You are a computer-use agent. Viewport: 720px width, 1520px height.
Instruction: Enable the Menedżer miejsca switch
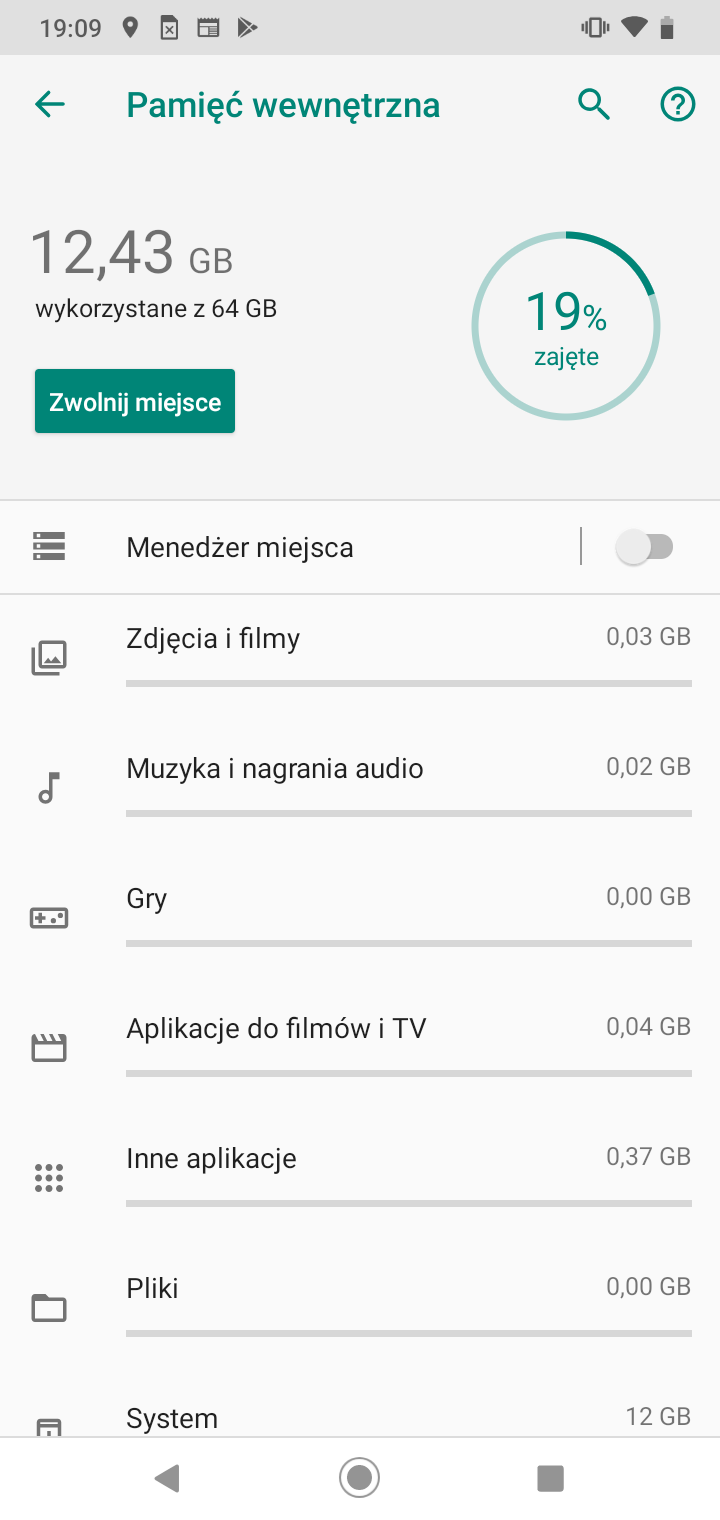(x=645, y=547)
